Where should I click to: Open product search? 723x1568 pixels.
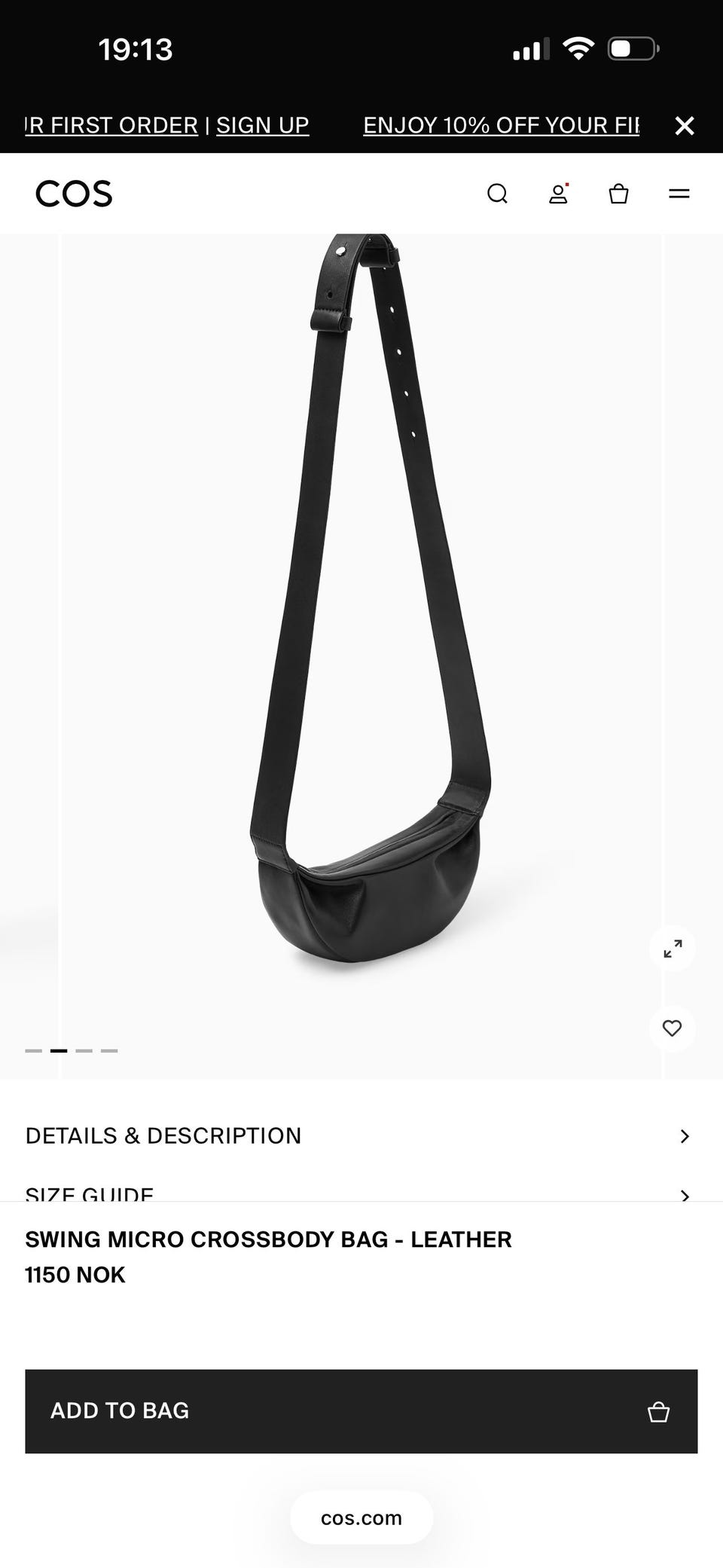point(497,194)
